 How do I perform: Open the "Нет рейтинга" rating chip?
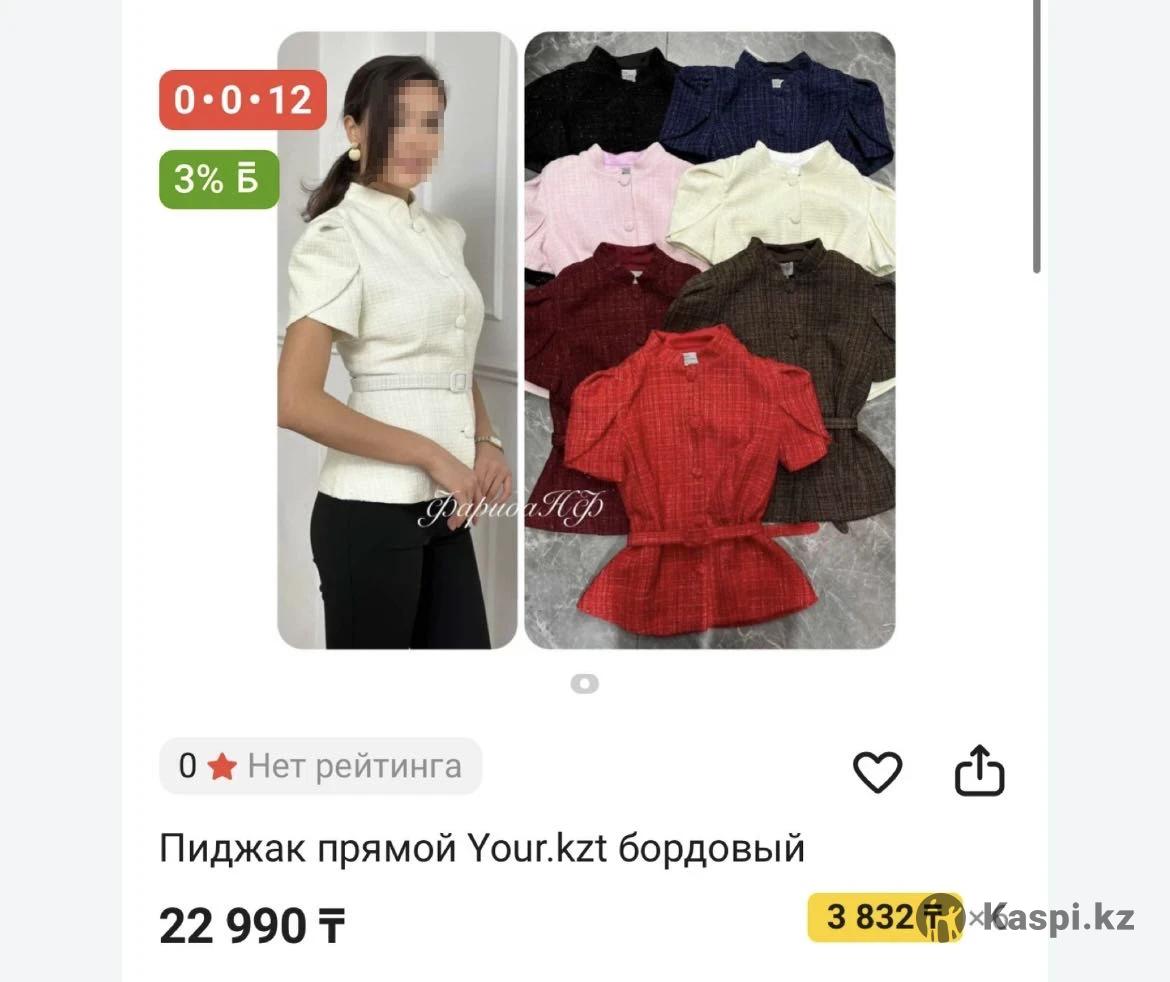(320, 767)
